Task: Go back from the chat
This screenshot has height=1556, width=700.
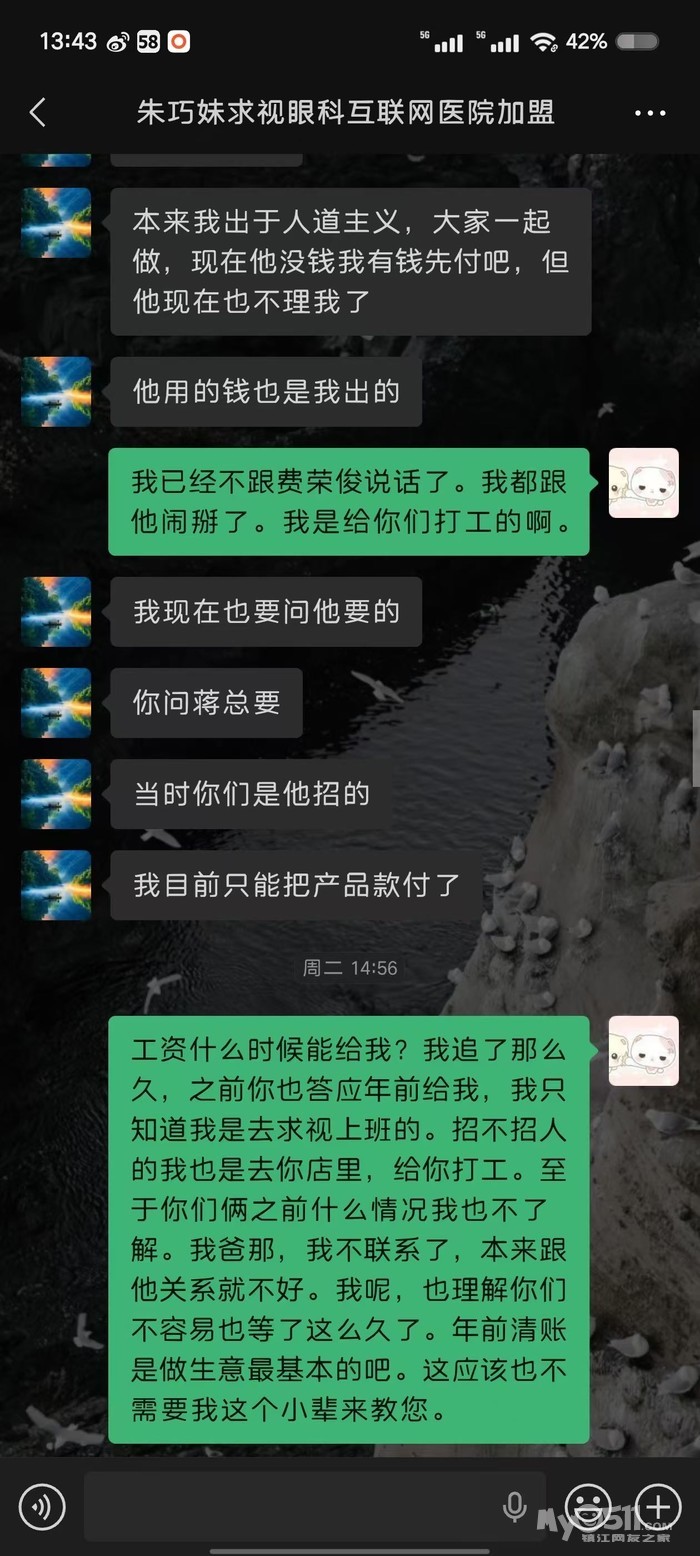Action: point(38,112)
